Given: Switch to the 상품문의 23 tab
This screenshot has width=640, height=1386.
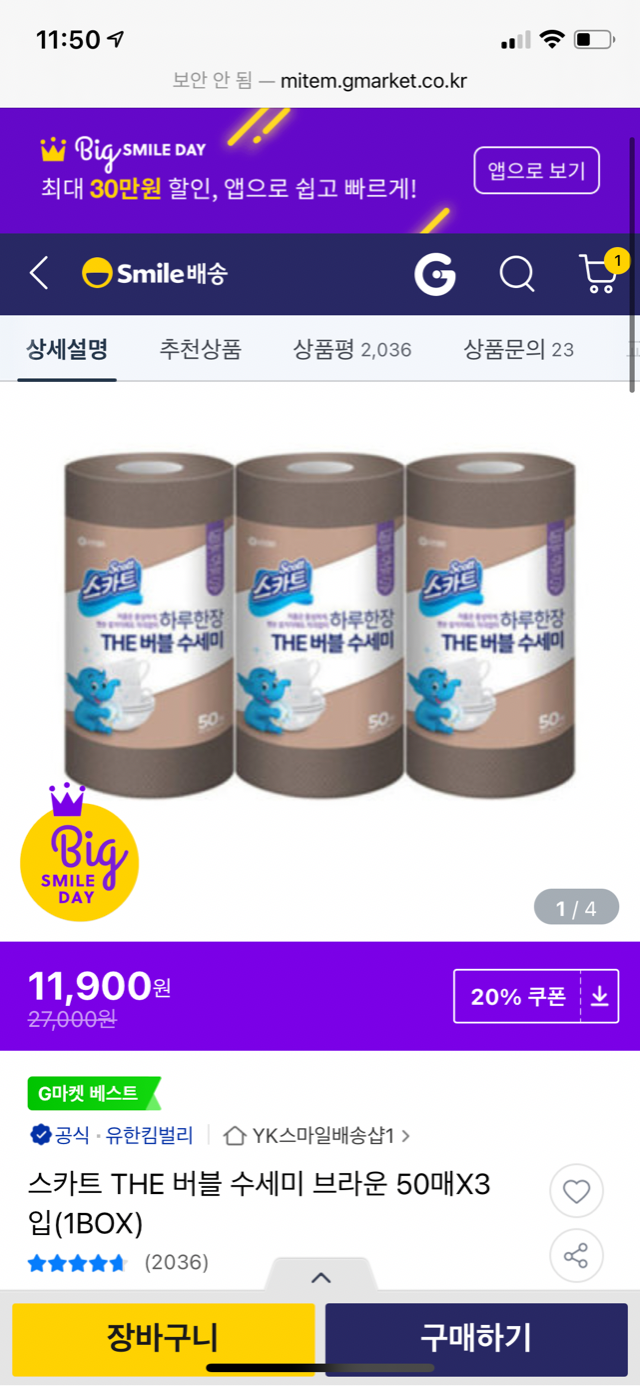Looking at the screenshot, I should pos(518,349).
